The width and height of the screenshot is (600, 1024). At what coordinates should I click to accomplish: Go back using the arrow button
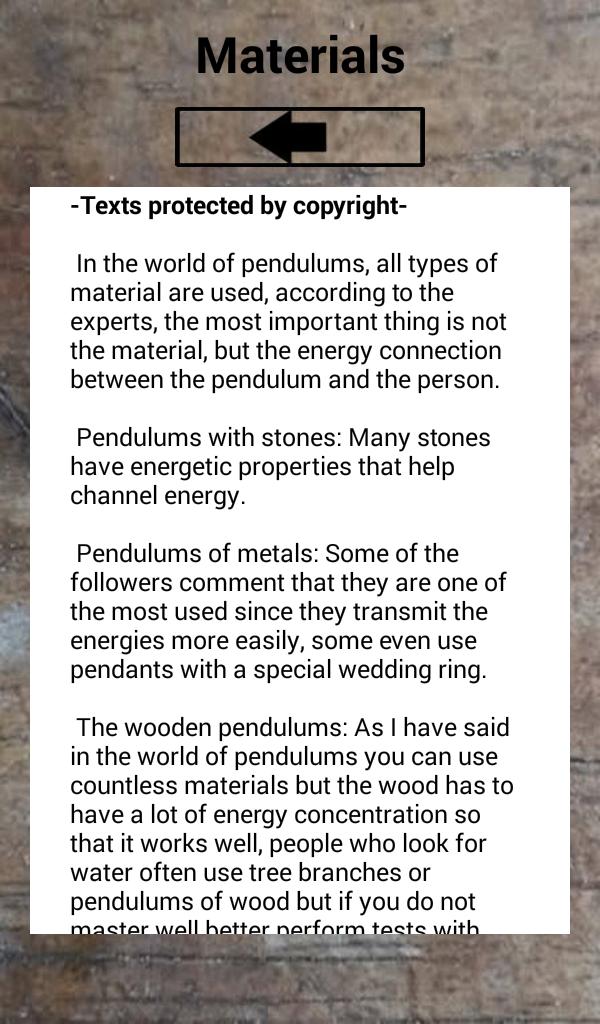point(299,137)
